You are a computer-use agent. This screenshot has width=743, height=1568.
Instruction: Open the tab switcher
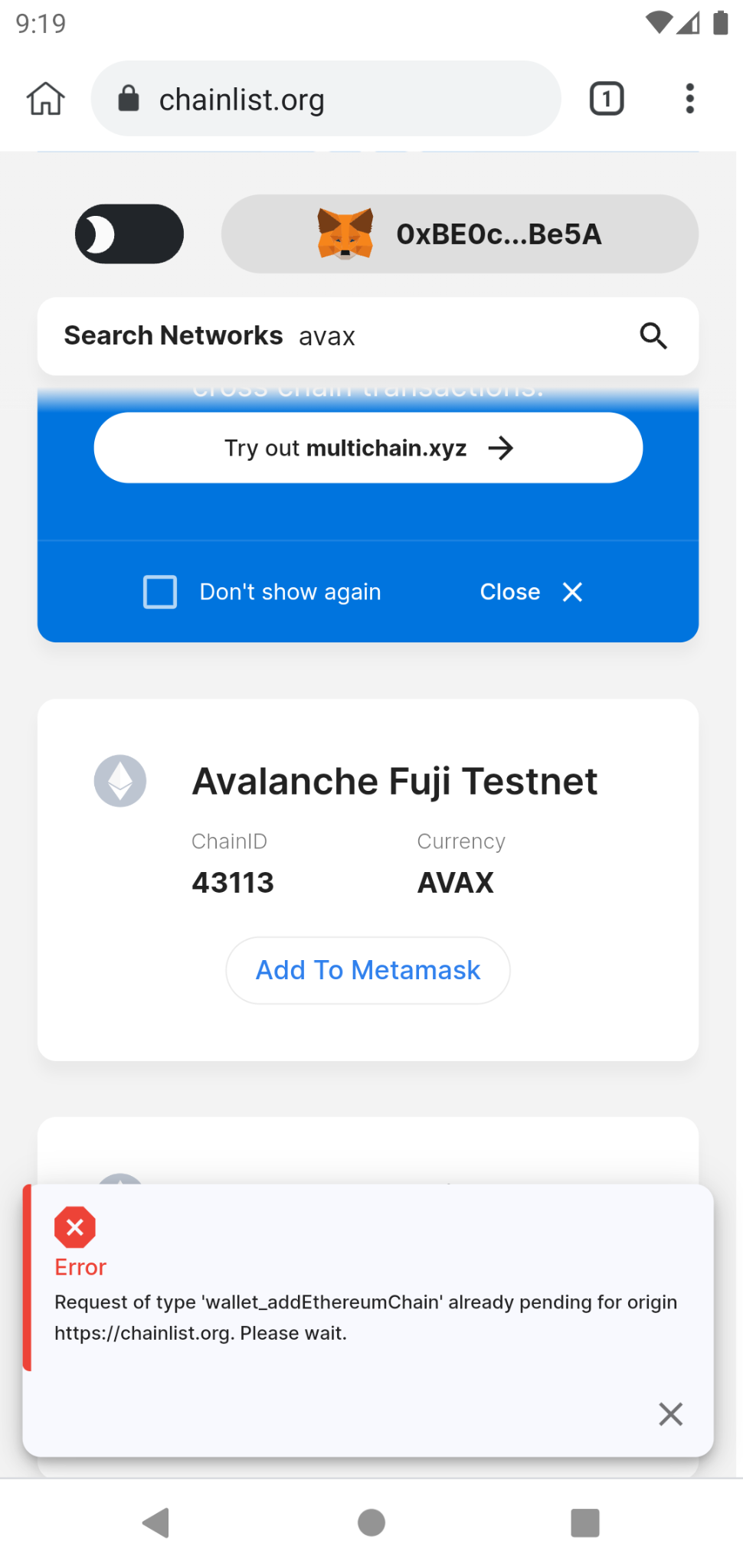(x=606, y=99)
